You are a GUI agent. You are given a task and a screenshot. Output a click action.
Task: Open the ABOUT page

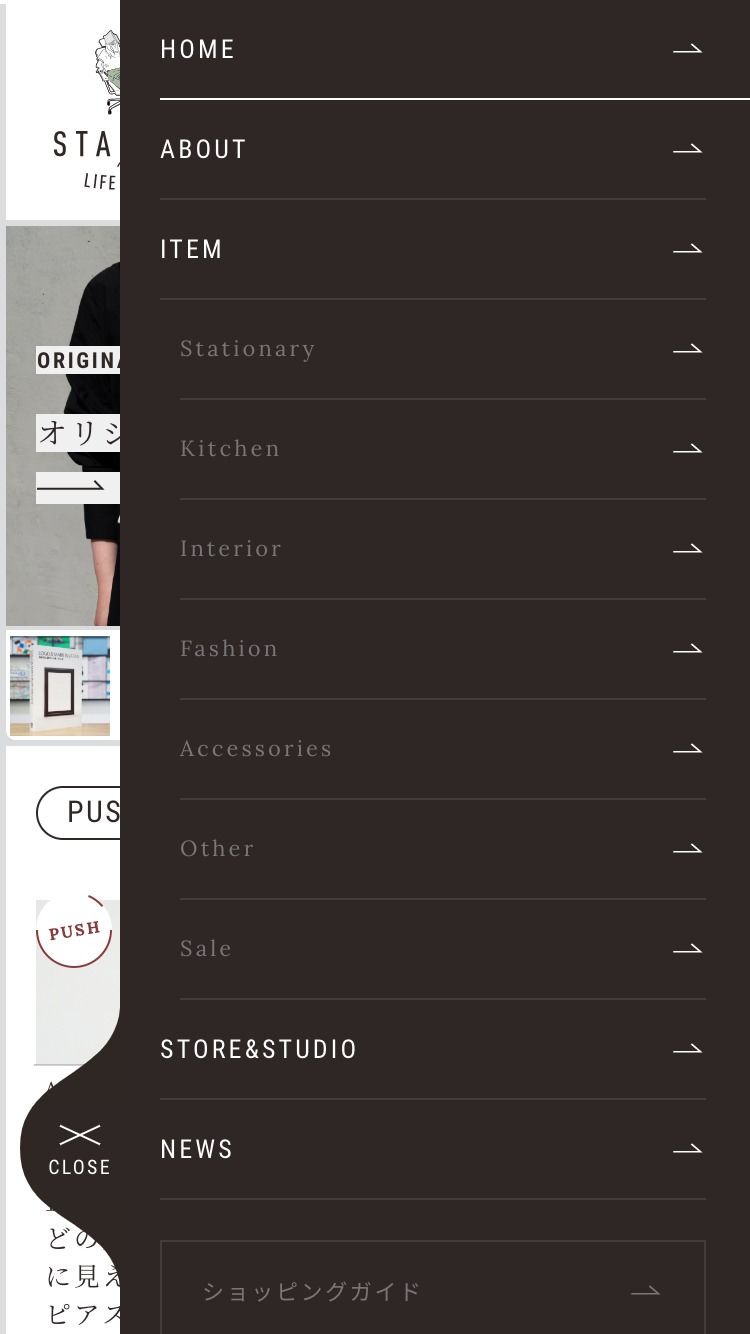pos(433,150)
